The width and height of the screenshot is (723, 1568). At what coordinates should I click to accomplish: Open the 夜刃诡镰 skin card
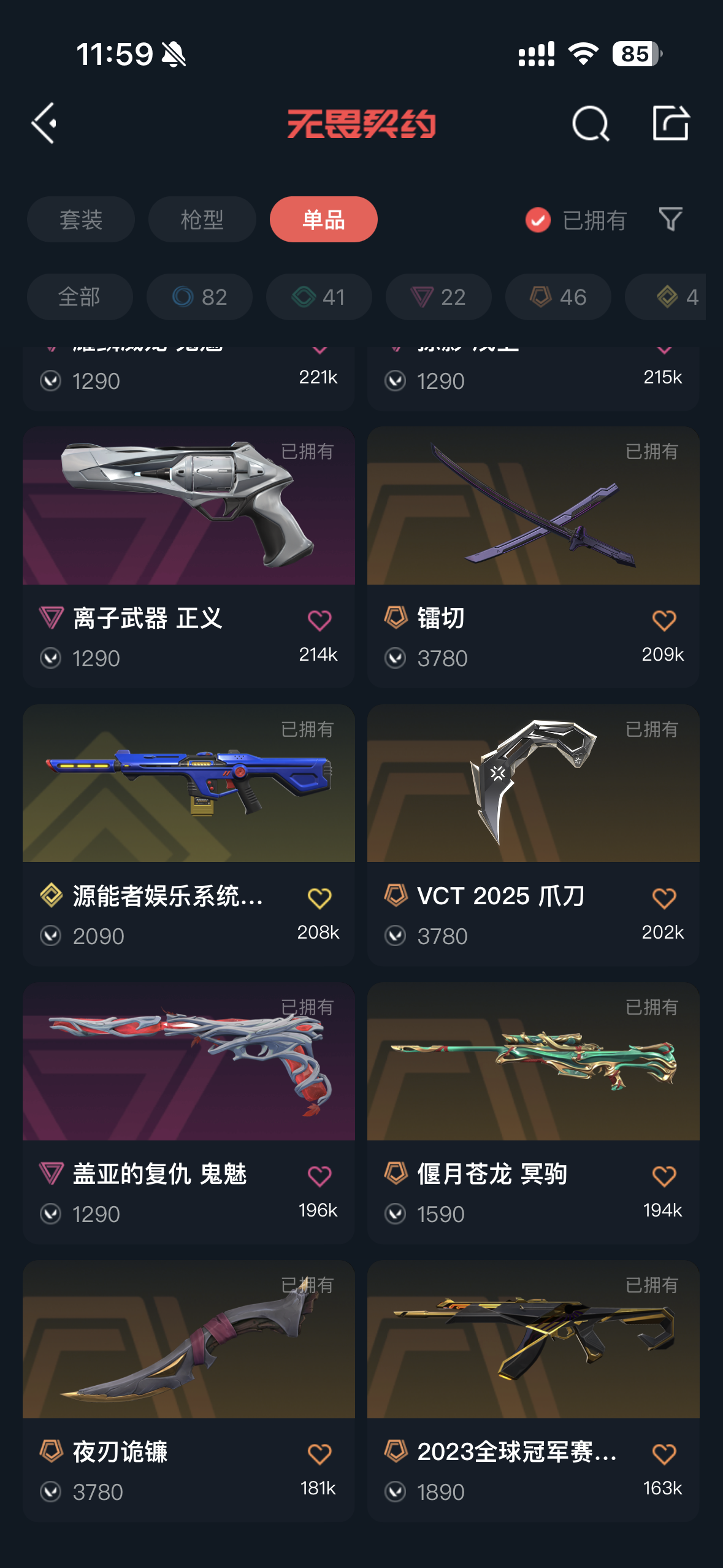(x=189, y=1391)
